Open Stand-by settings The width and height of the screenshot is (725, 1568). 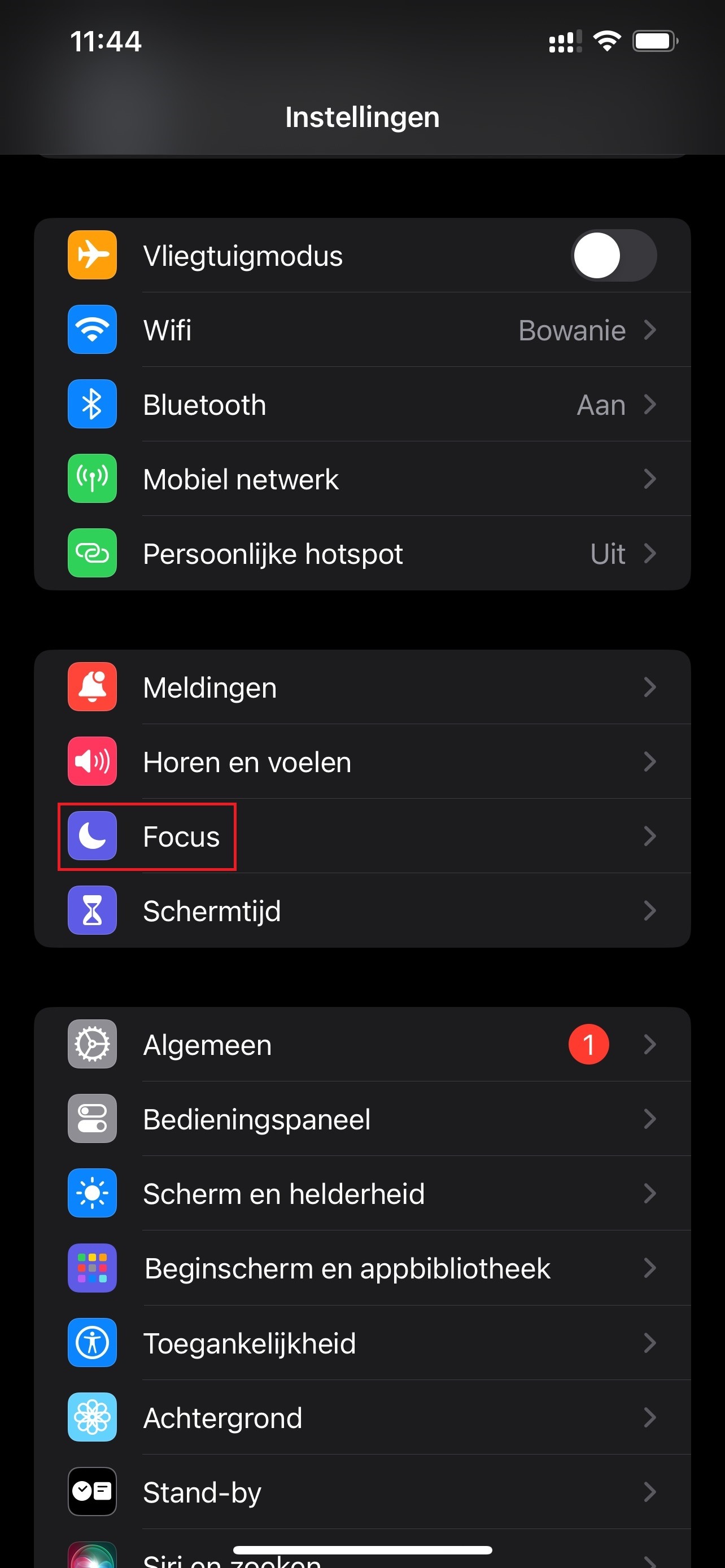(x=362, y=1492)
